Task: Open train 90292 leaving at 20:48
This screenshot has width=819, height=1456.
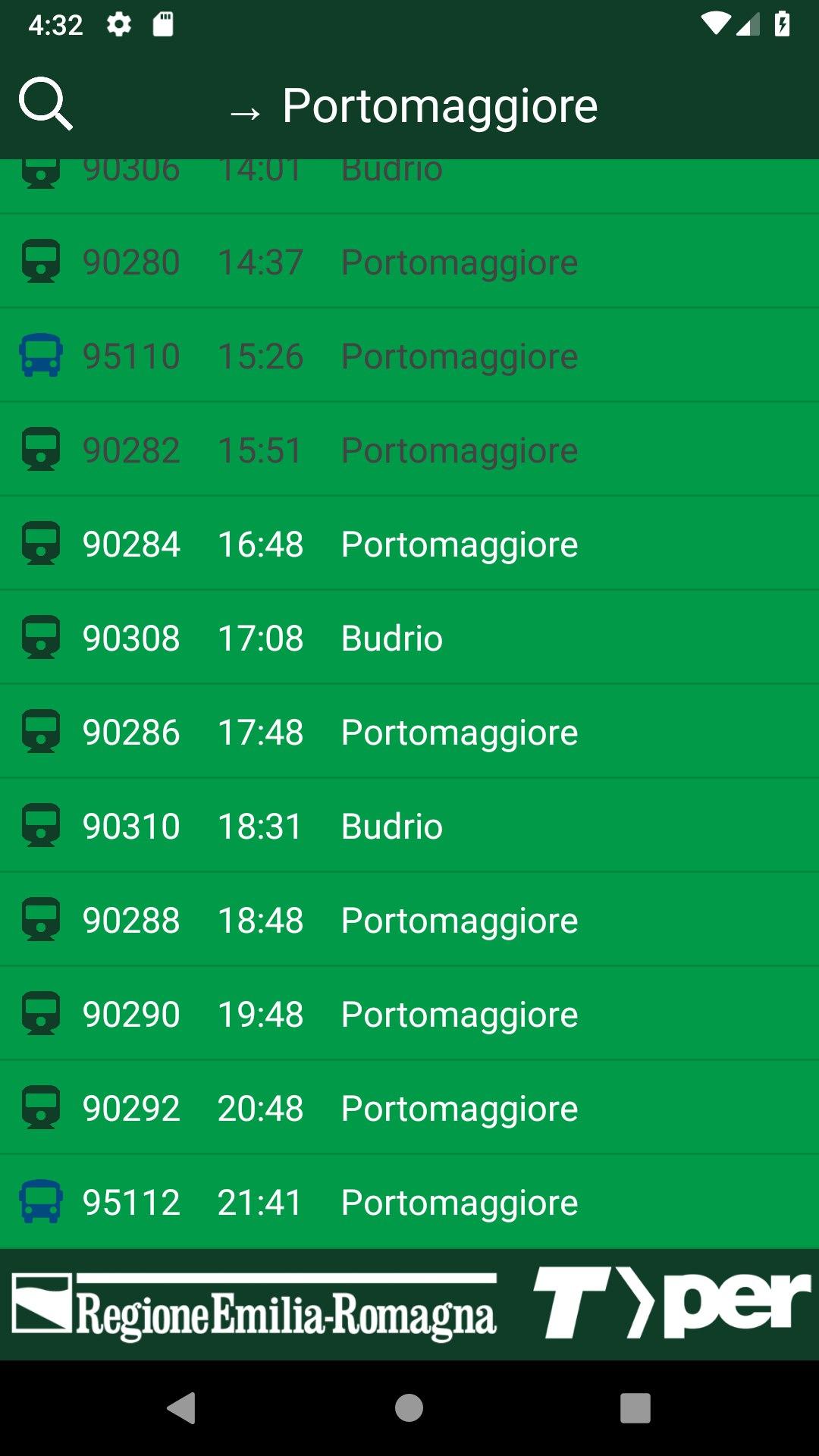Action: click(x=409, y=1108)
